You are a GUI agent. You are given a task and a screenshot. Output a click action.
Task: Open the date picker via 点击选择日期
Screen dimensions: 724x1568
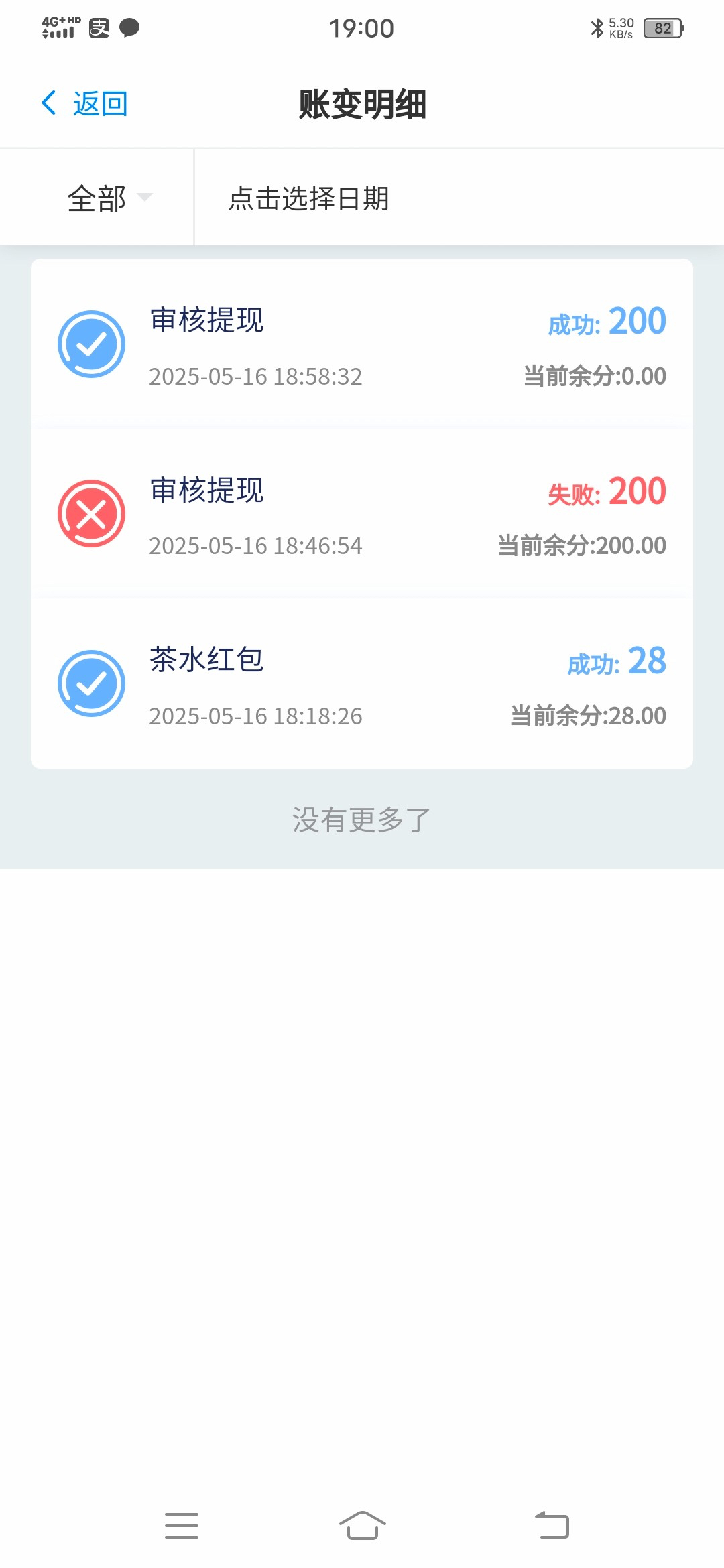click(310, 198)
